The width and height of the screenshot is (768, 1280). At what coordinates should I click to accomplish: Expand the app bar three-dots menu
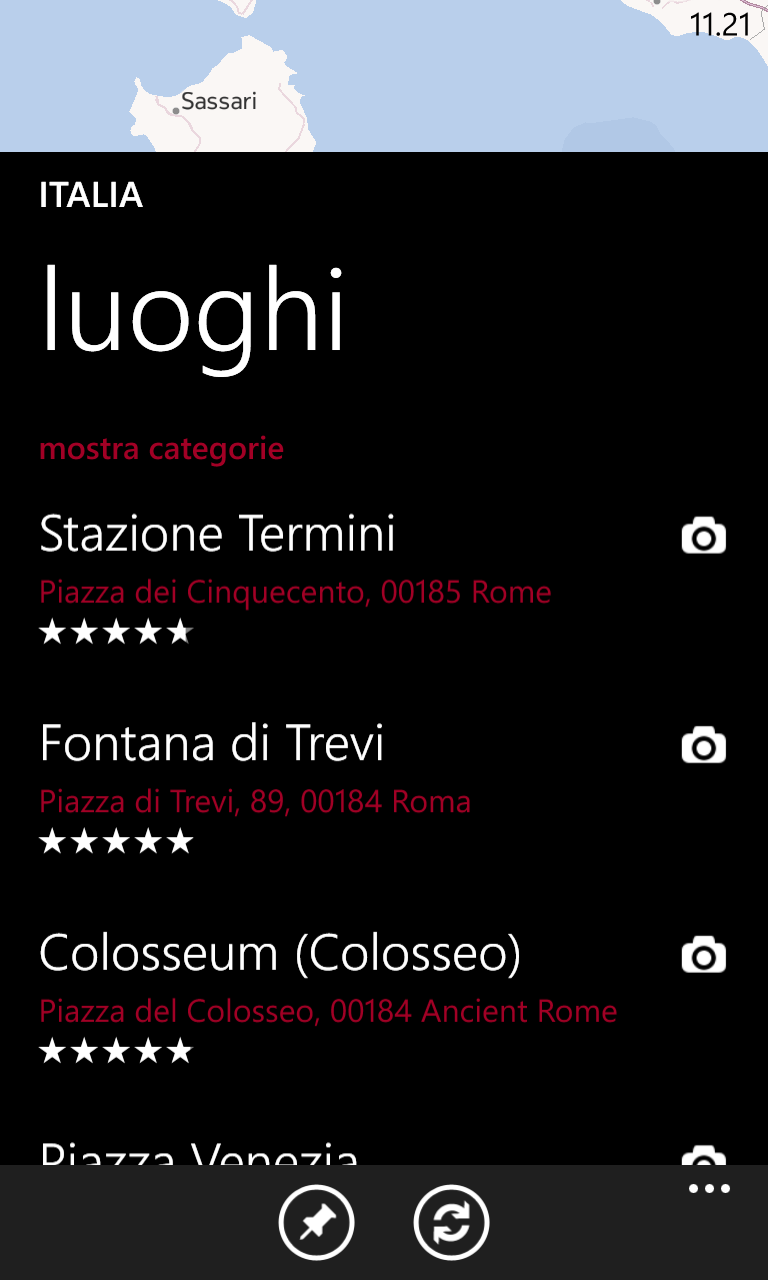coord(710,1189)
